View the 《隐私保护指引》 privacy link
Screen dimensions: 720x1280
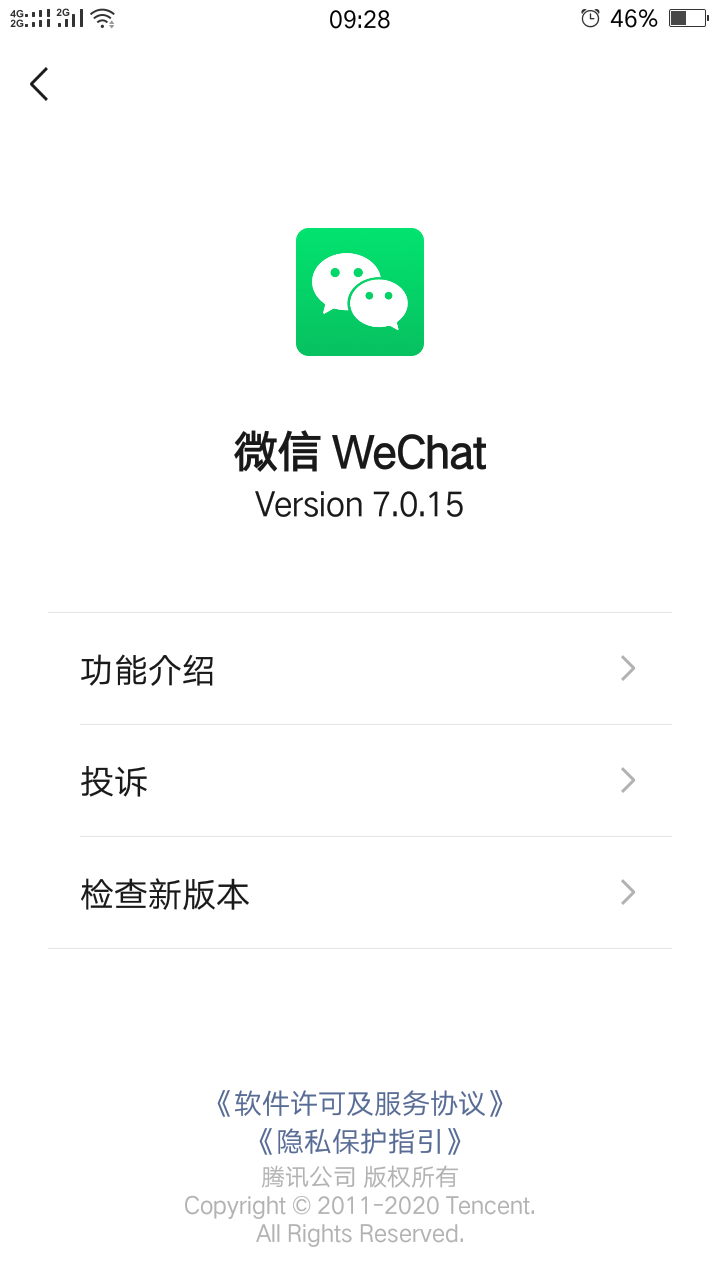tap(359, 1141)
